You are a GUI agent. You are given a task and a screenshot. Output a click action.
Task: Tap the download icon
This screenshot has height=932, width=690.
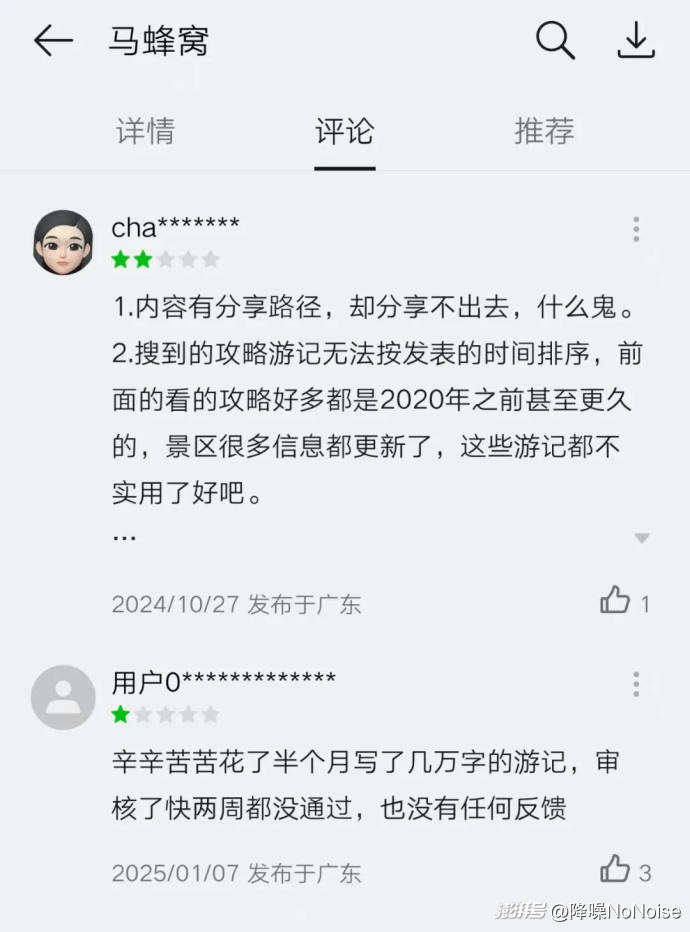(635, 41)
